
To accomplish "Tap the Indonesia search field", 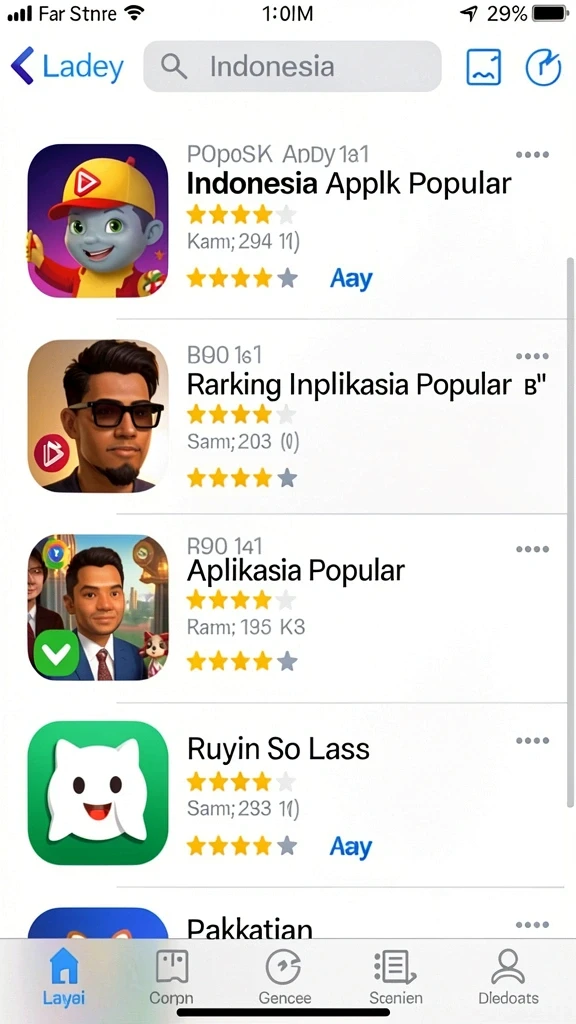I will coord(292,66).
